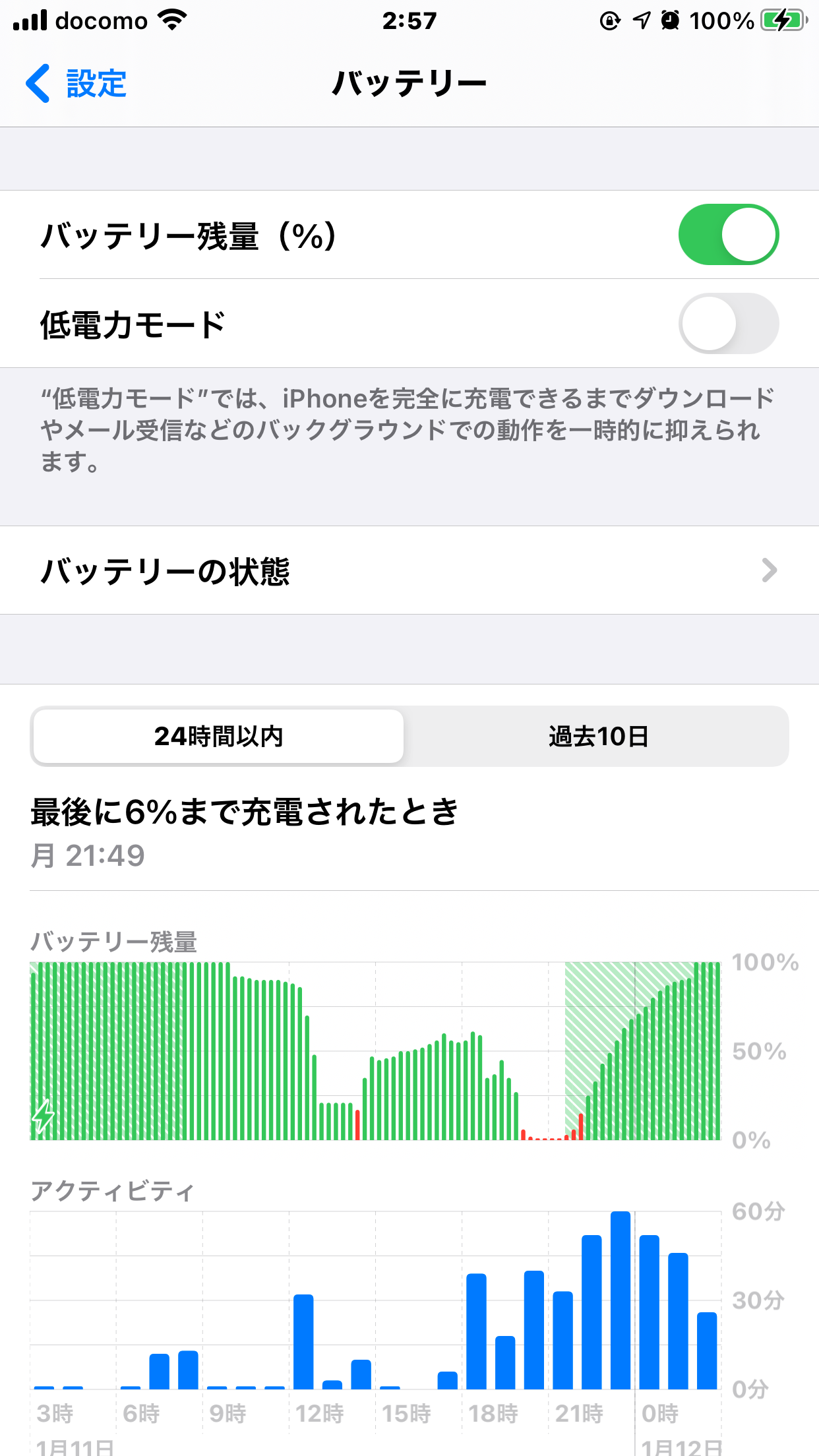The width and height of the screenshot is (819, 1456).
Task: Turn off バッテリー残量(%) switch
Action: pos(728,235)
